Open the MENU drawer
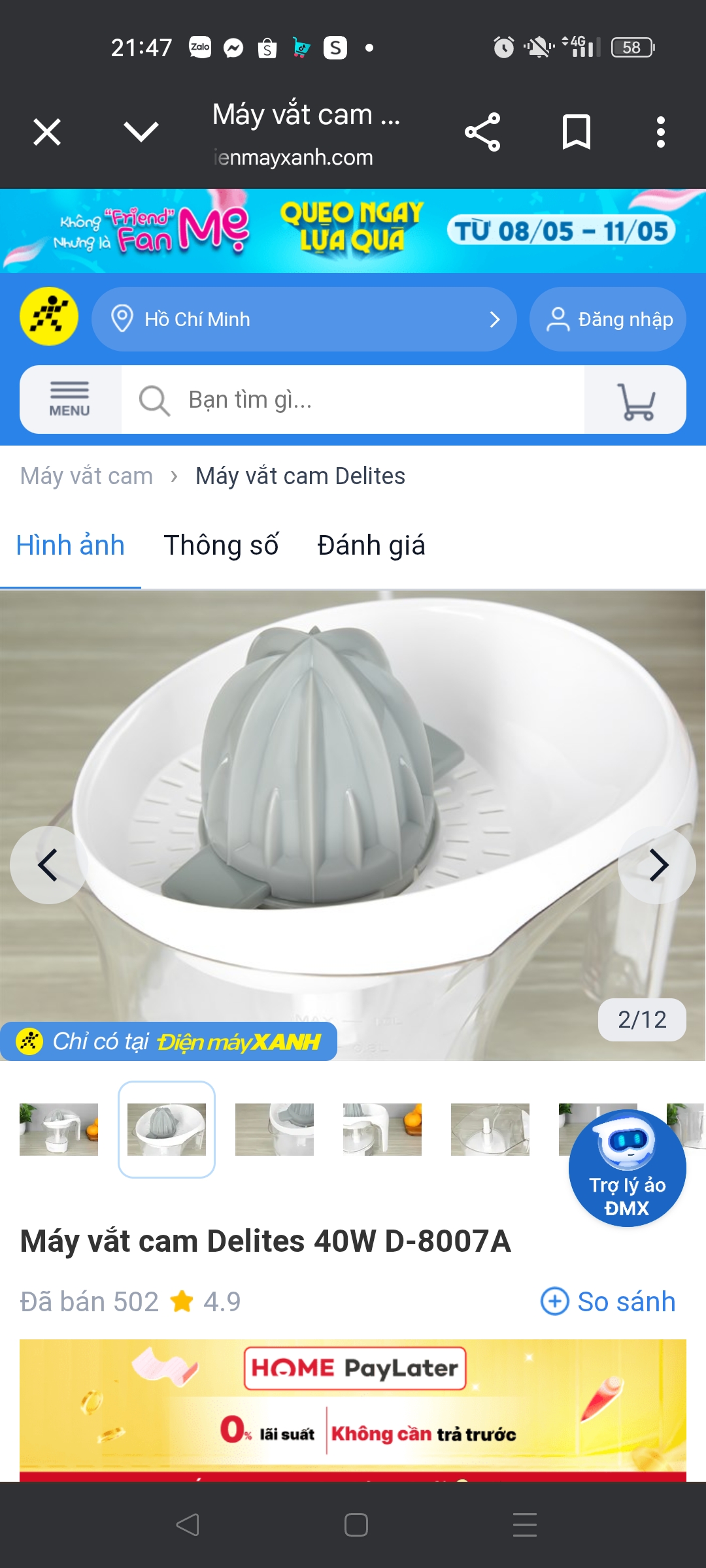The image size is (706, 1568). [70, 399]
